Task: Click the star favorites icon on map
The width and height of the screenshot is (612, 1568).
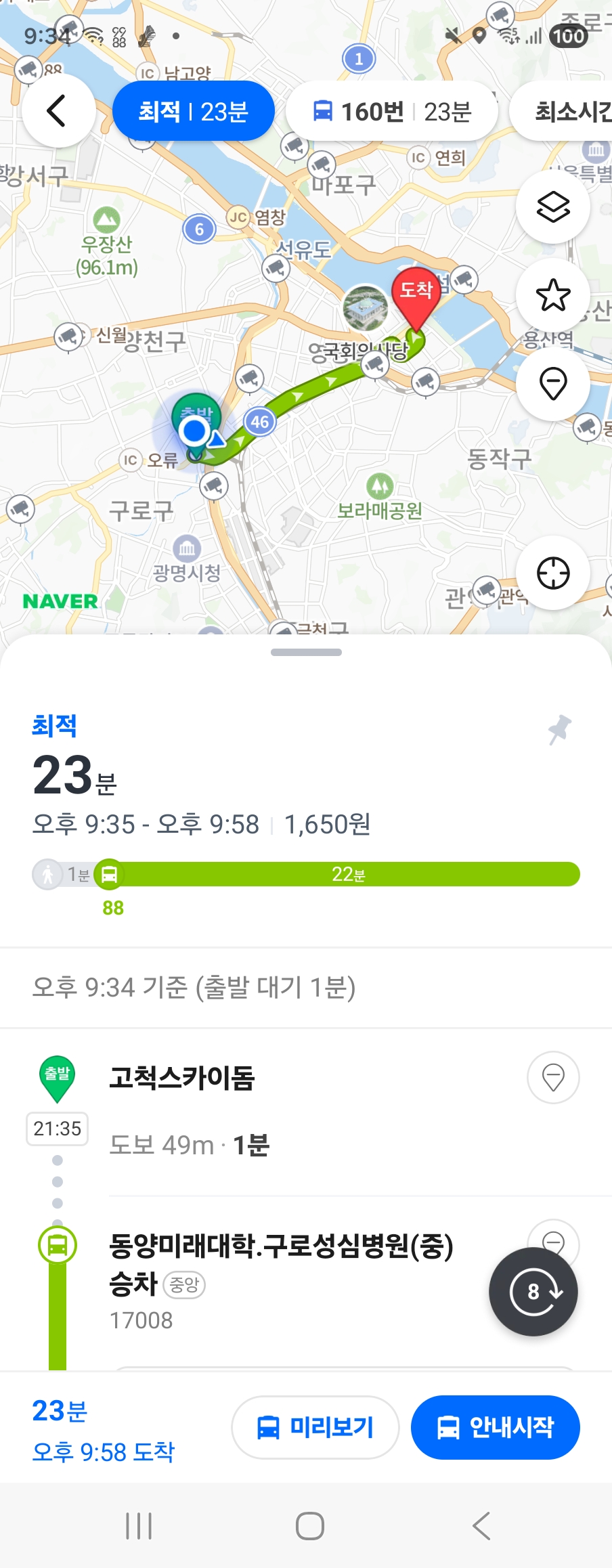Action: pos(552,296)
